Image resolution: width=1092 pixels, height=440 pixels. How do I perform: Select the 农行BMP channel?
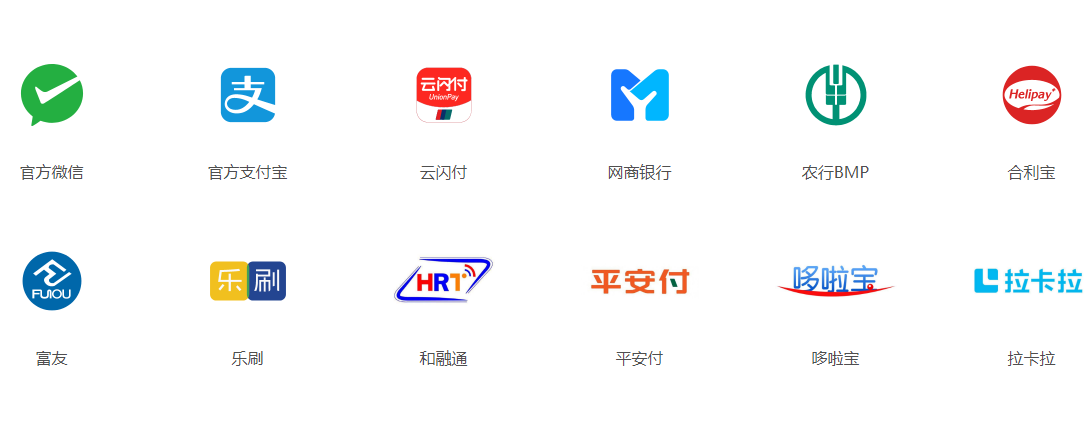(x=835, y=95)
